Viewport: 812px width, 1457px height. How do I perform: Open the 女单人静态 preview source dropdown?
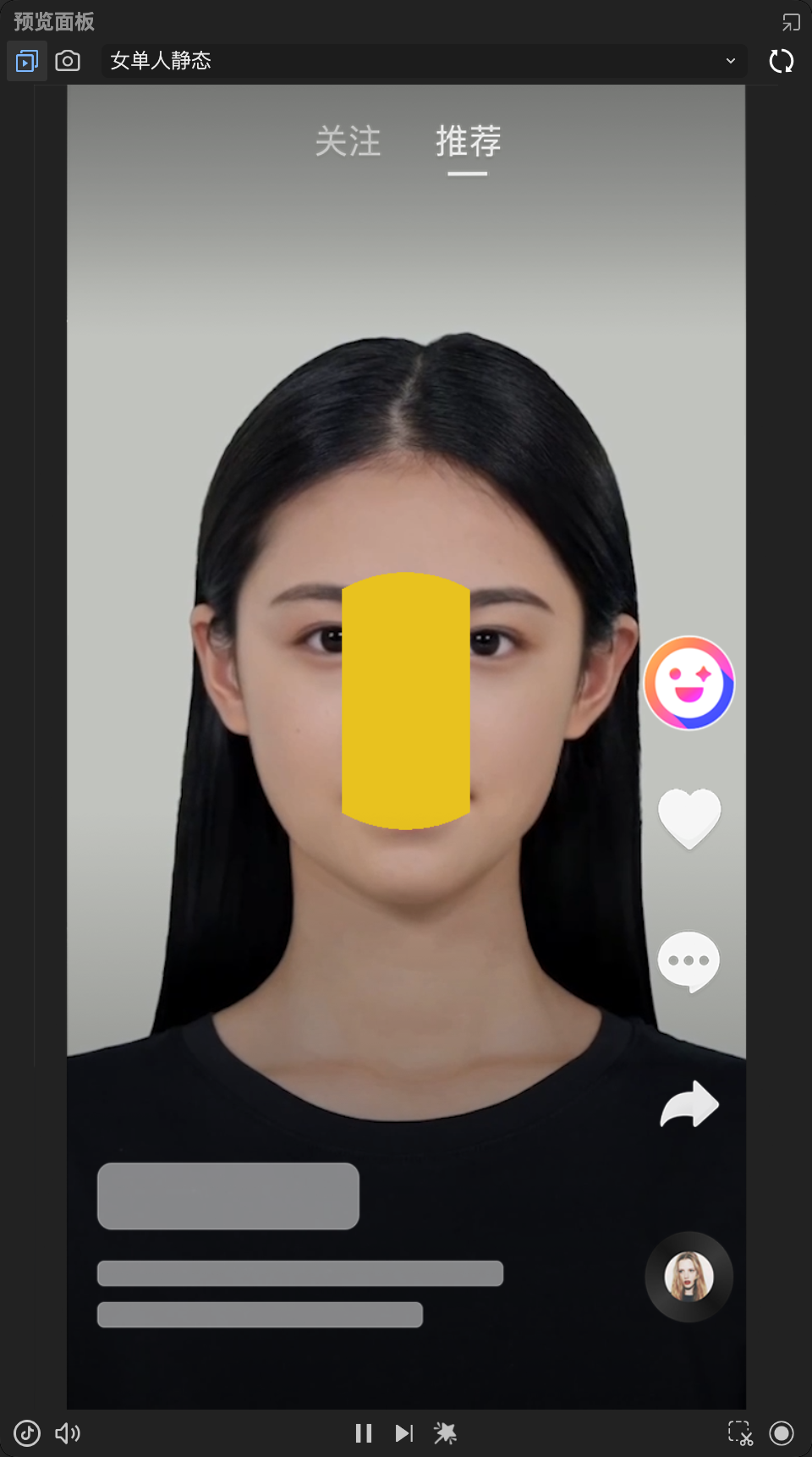click(424, 61)
